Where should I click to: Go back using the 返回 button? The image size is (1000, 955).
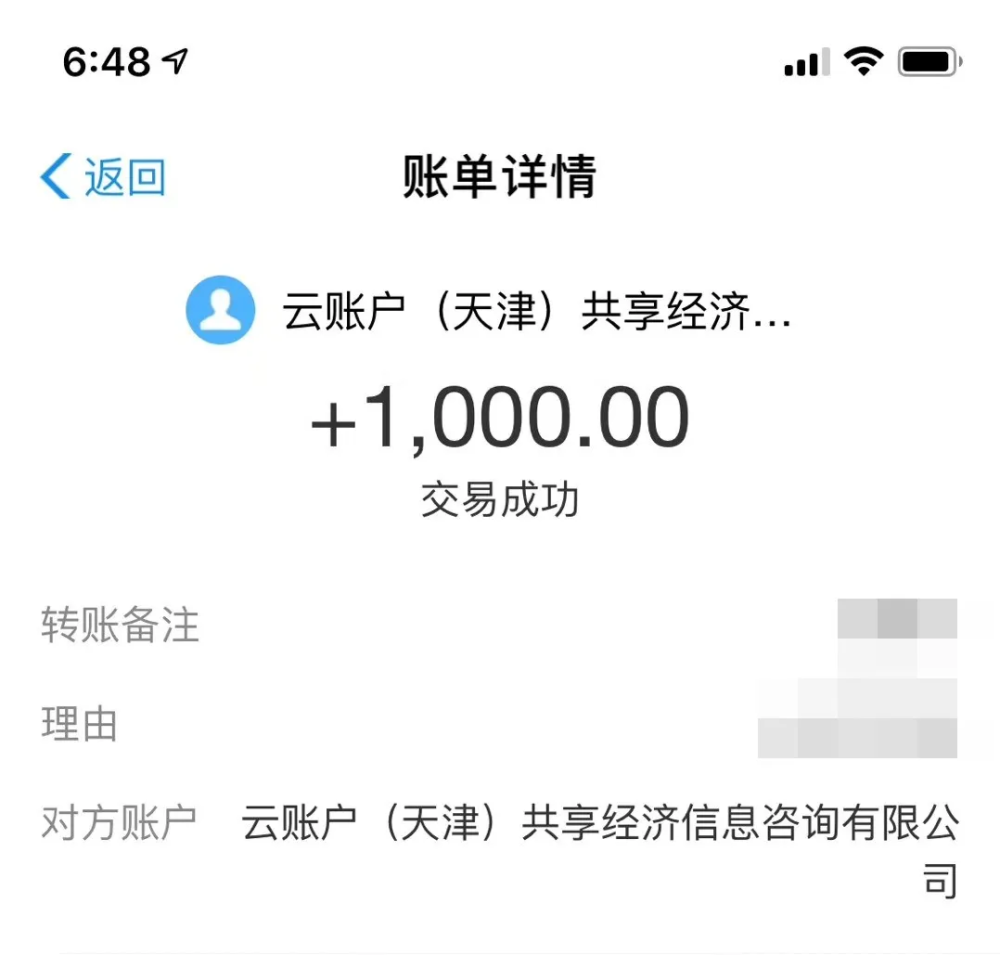(x=103, y=177)
